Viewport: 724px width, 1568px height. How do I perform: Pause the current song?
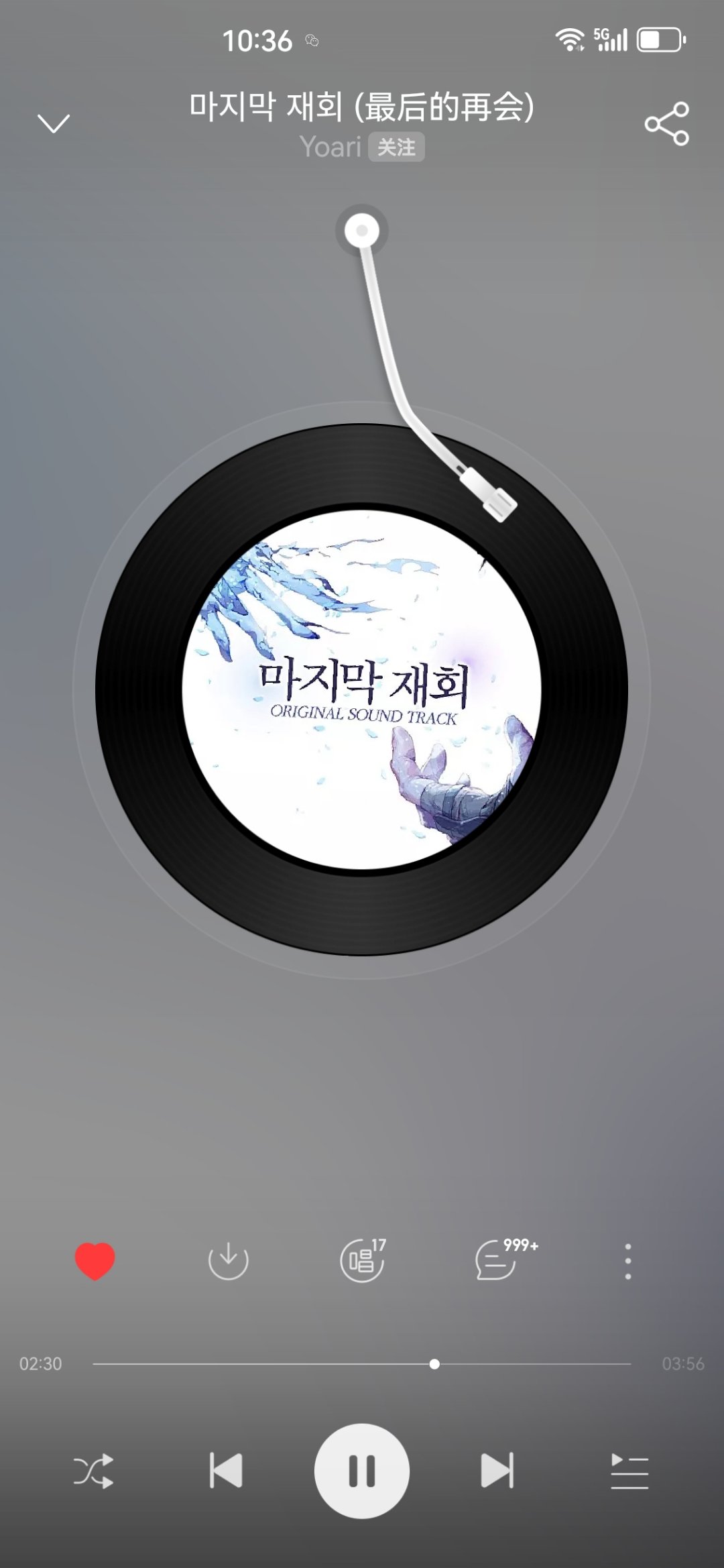point(362,1471)
